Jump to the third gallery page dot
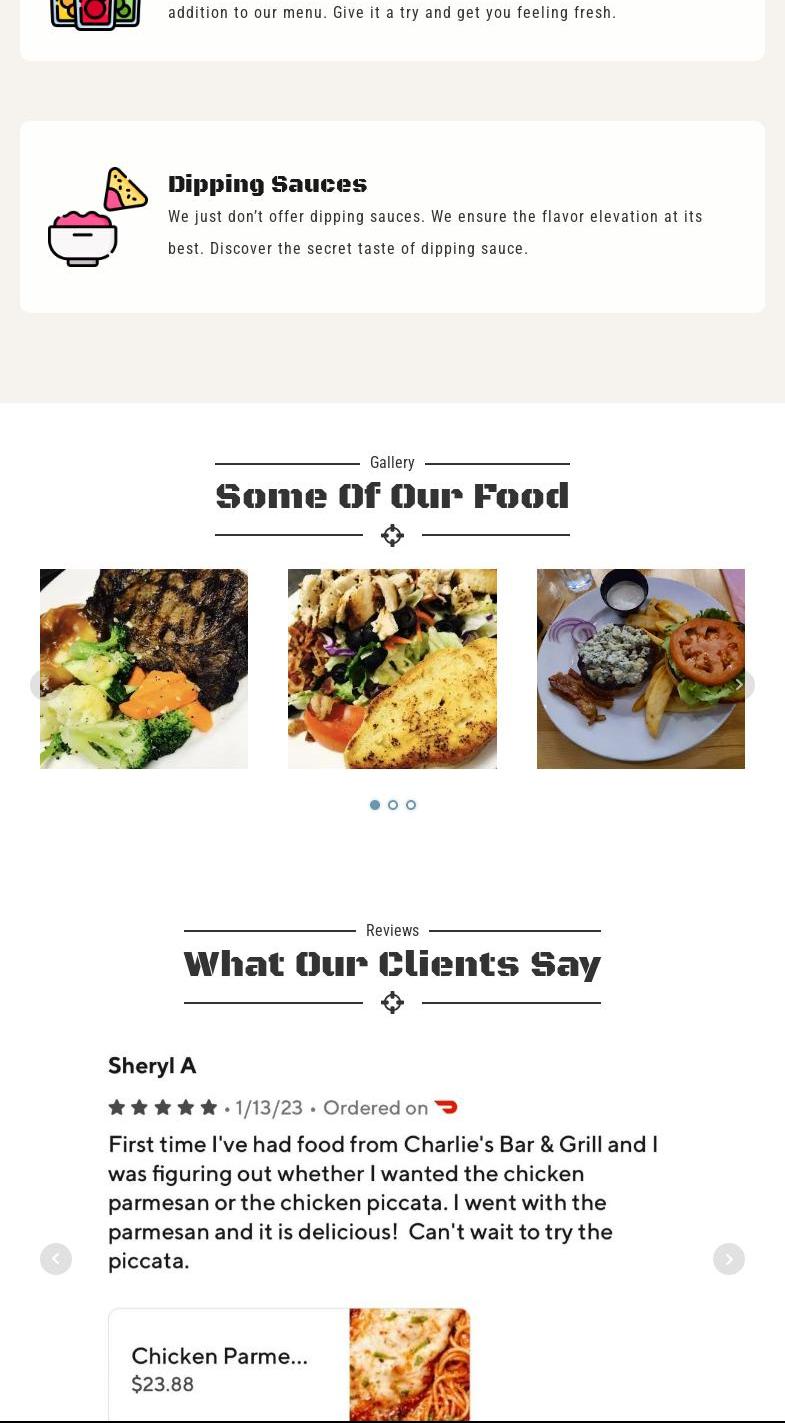785x1423 pixels. (x=411, y=805)
